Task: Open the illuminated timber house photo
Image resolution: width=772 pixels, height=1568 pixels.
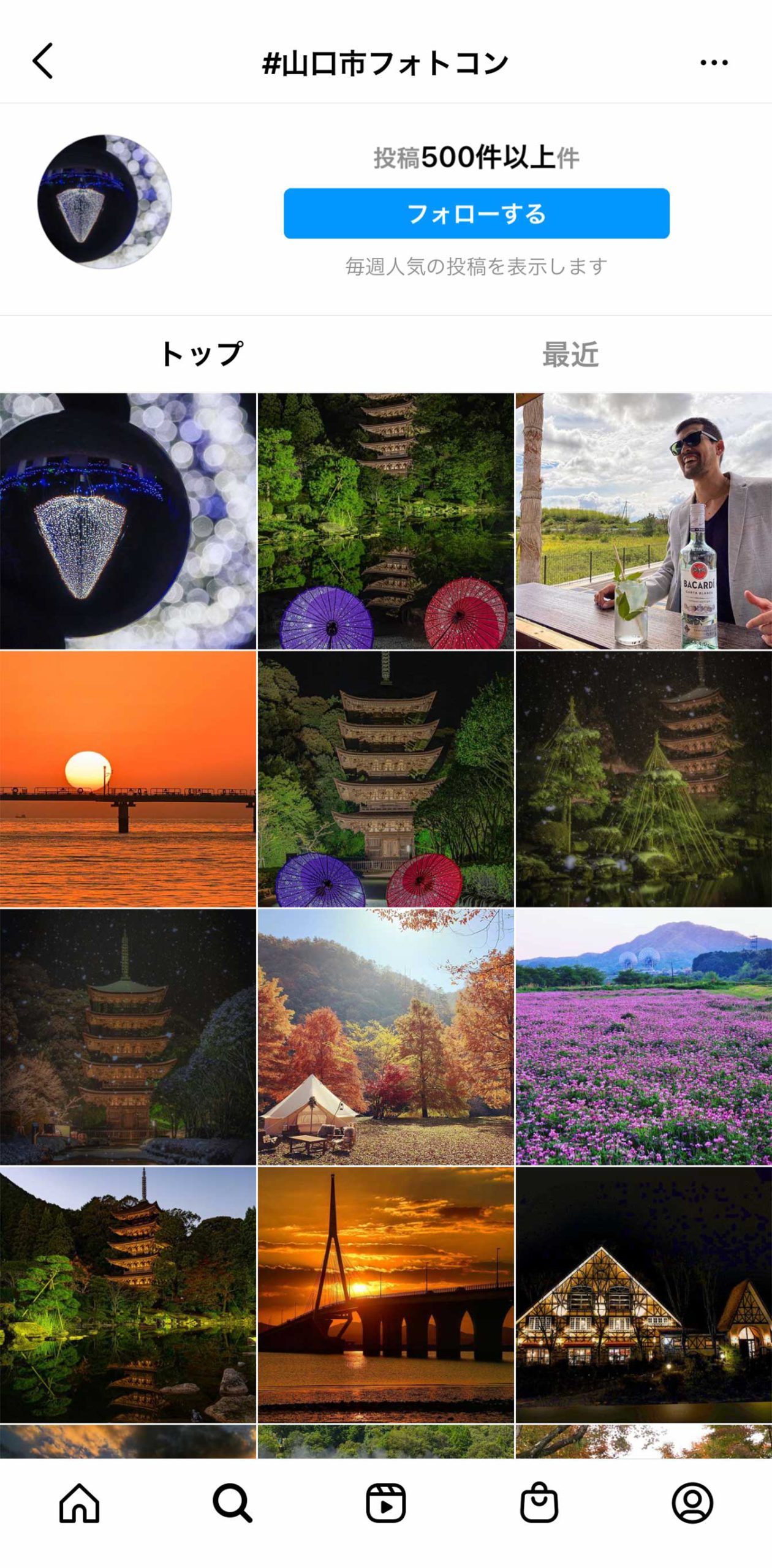Action: [643, 1294]
